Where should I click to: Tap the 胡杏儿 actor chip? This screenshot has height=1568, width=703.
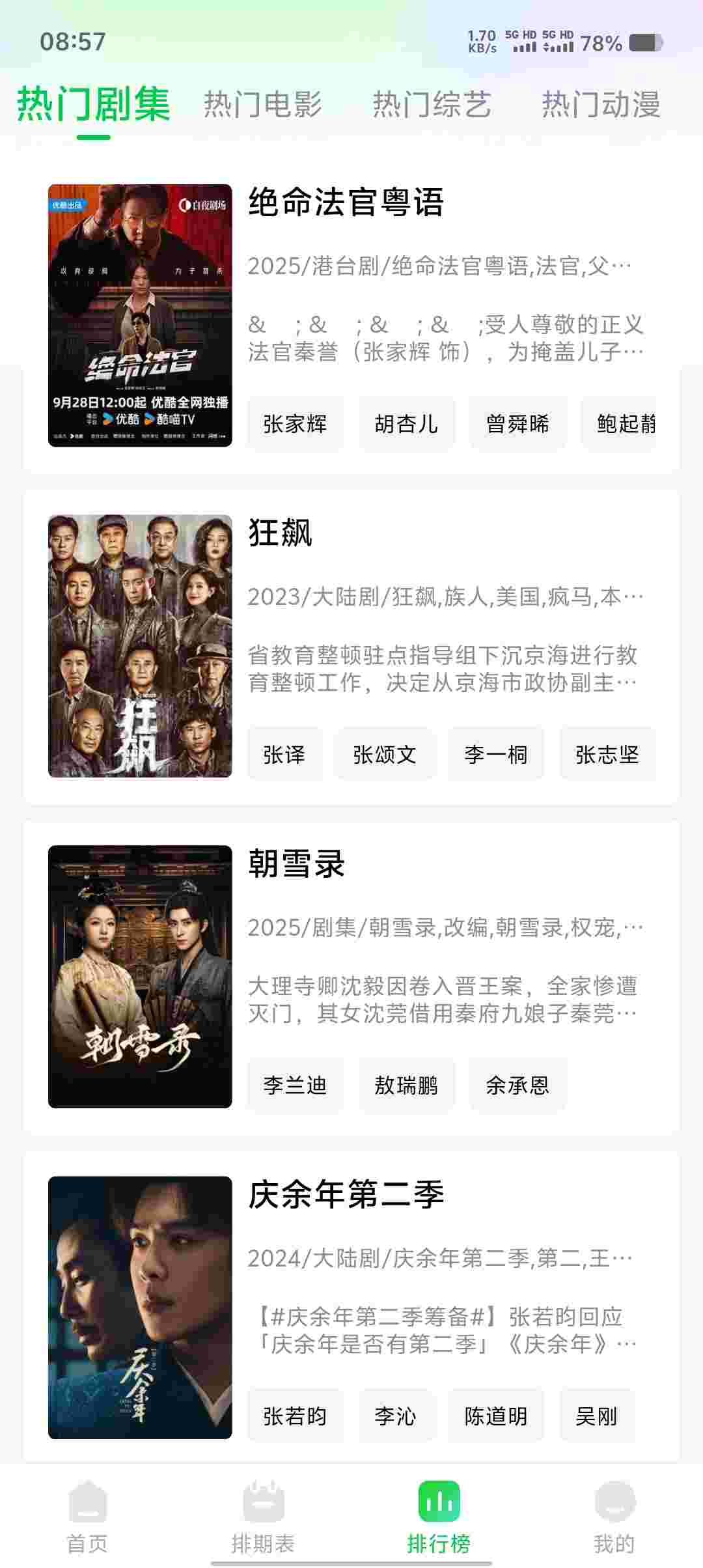click(x=406, y=424)
